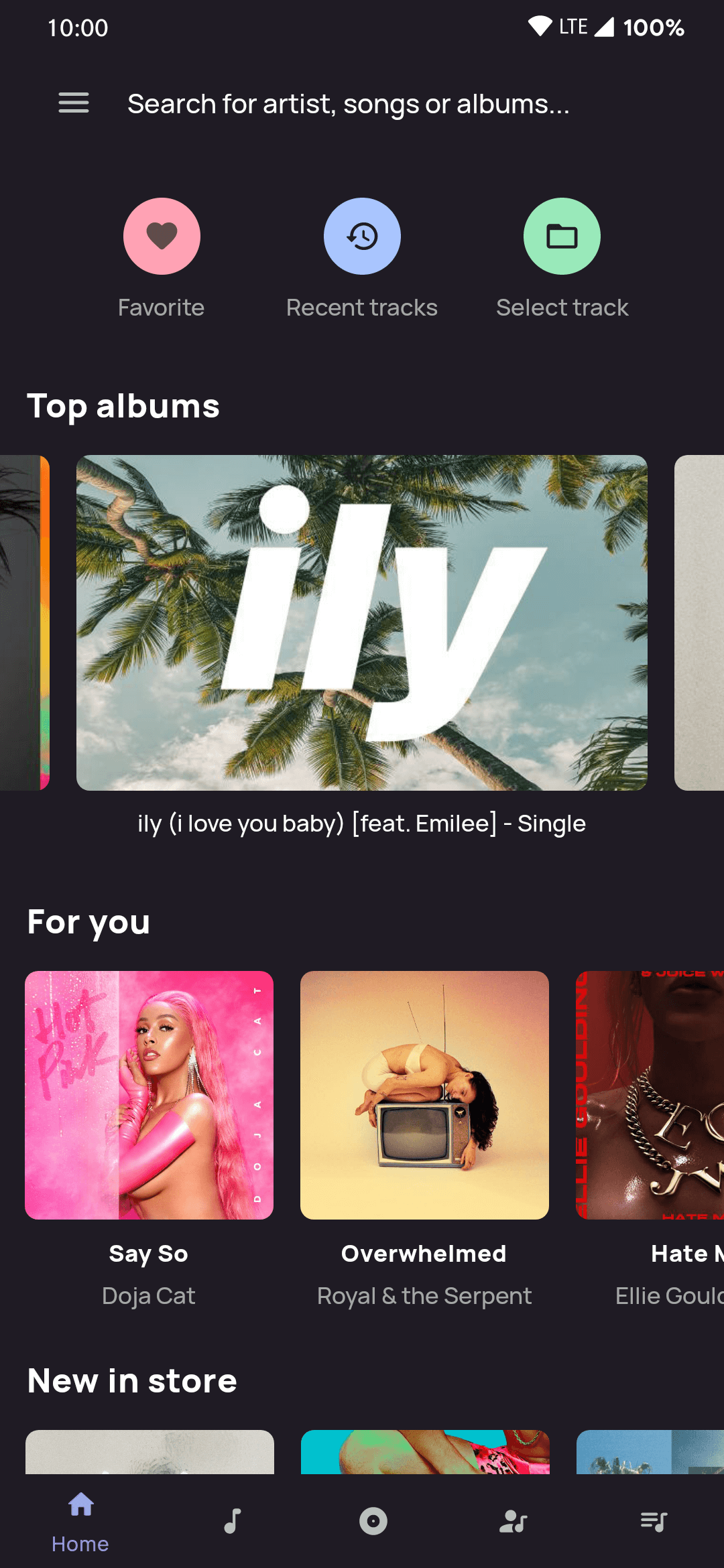This screenshot has height=1568, width=724.
Task: Open Overwhelmed by Royal & the Serpent
Action: click(424, 1095)
